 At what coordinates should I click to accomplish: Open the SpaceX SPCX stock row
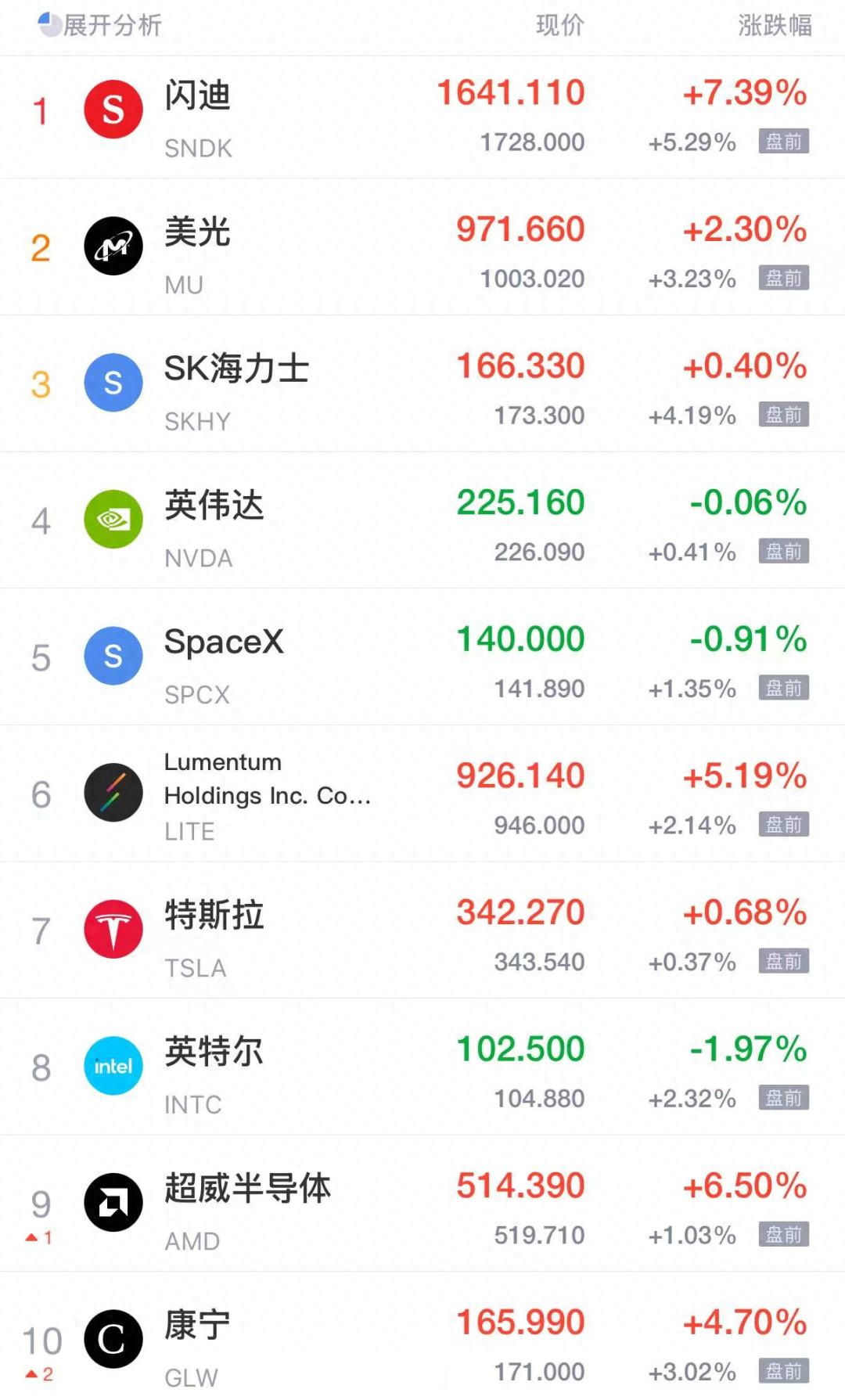tap(422, 657)
